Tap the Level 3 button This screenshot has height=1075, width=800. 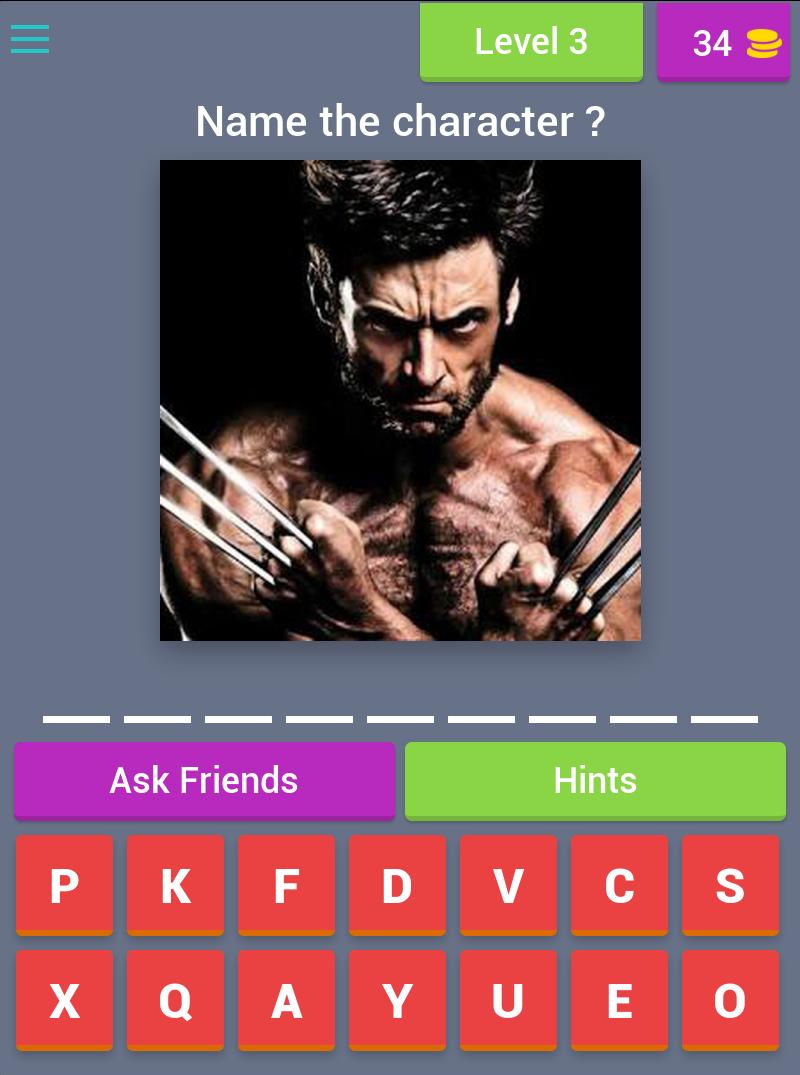pos(531,41)
